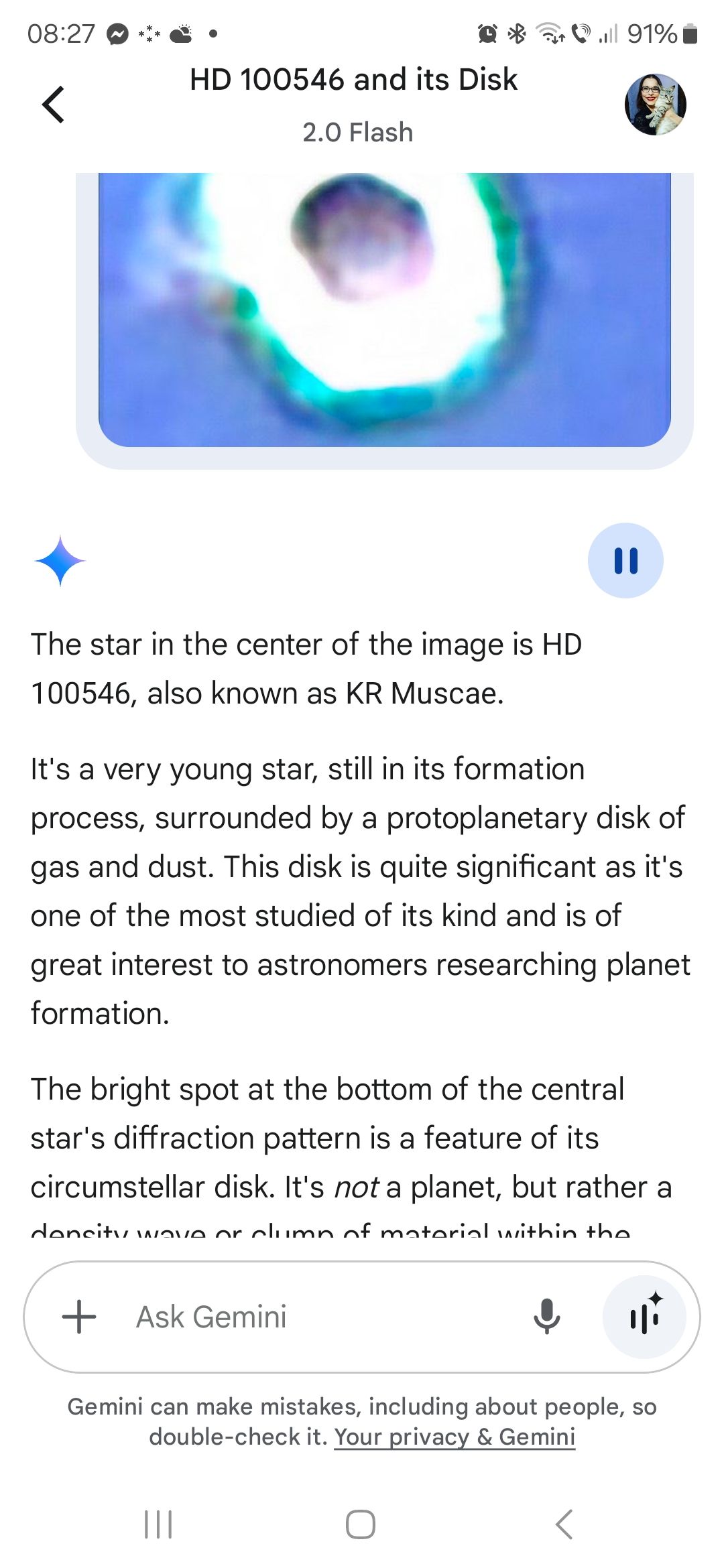Tap the home button in navigation bar
724x1568 pixels.
[x=361, y=1526]
